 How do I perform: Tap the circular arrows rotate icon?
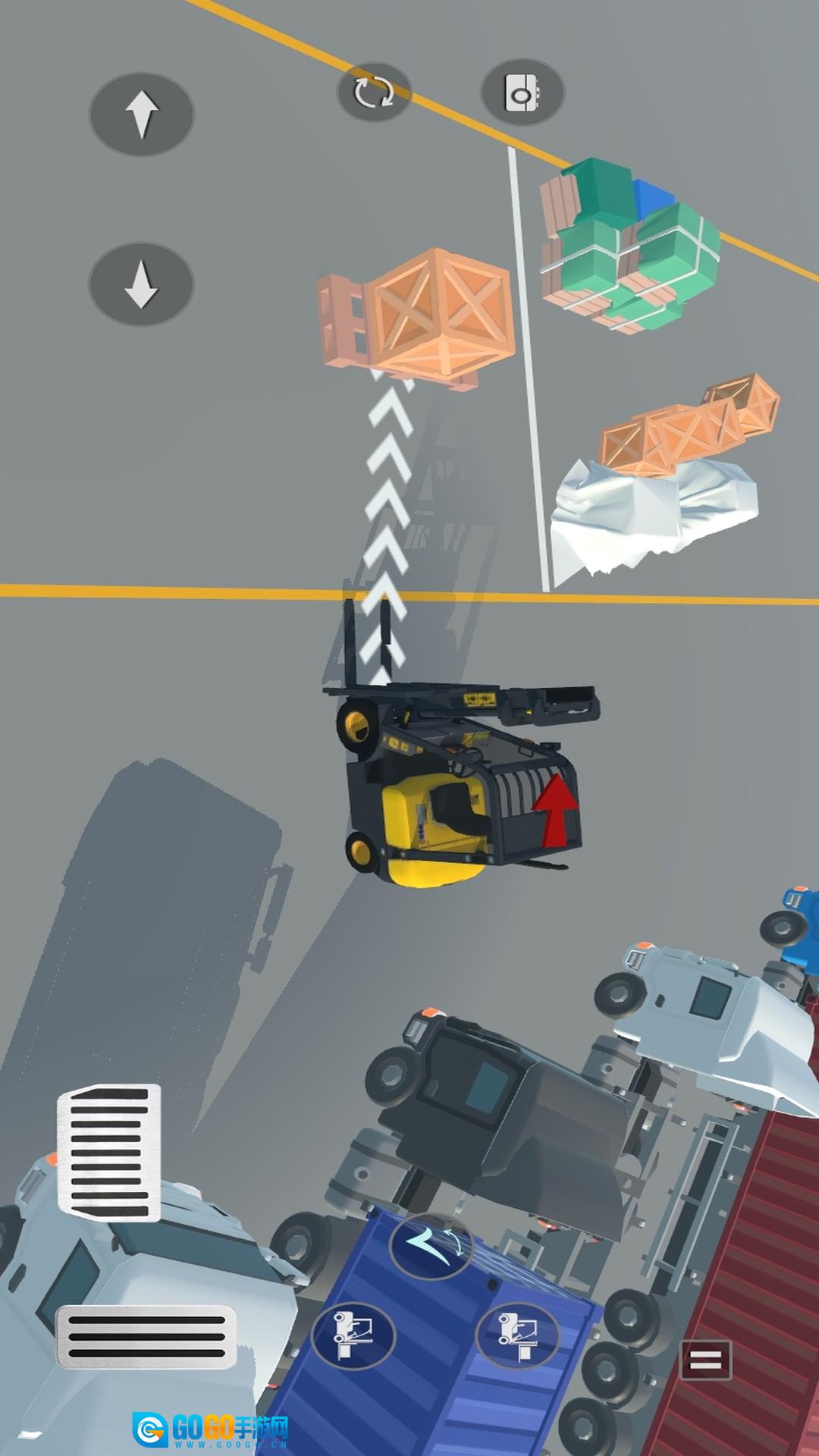click(374, 92)
